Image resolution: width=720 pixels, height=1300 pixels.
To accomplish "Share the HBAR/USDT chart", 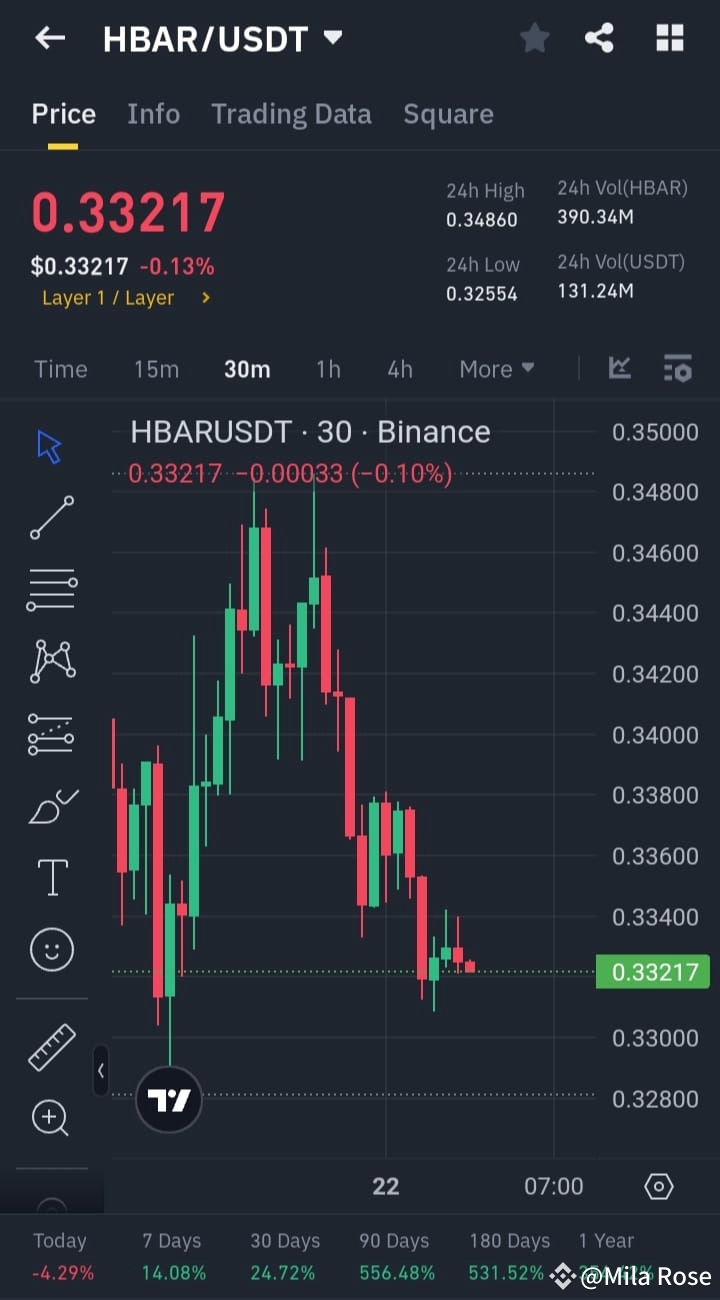I will click(599, 38).
